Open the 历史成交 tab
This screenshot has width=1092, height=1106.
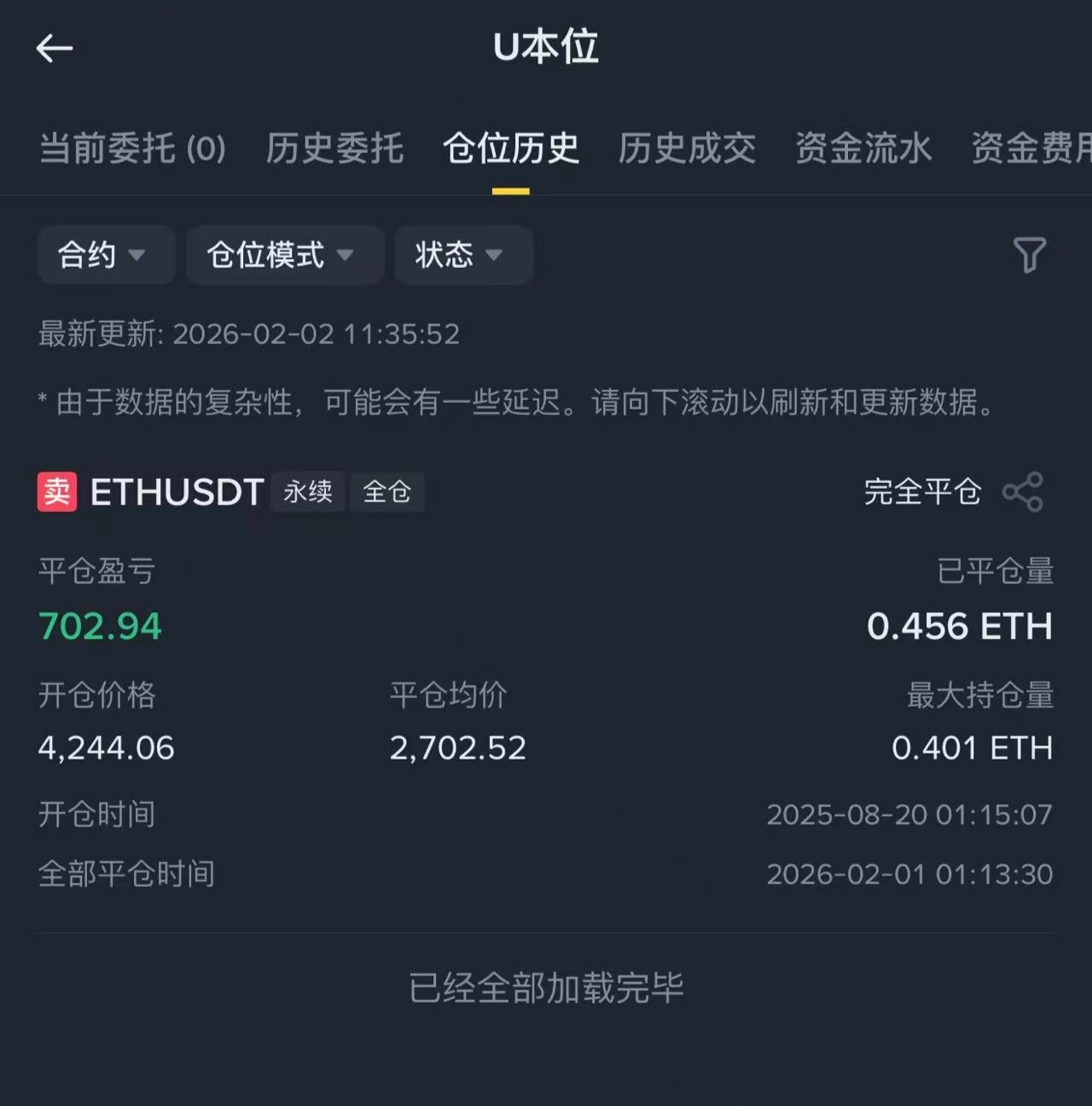(x=687, y=148)
